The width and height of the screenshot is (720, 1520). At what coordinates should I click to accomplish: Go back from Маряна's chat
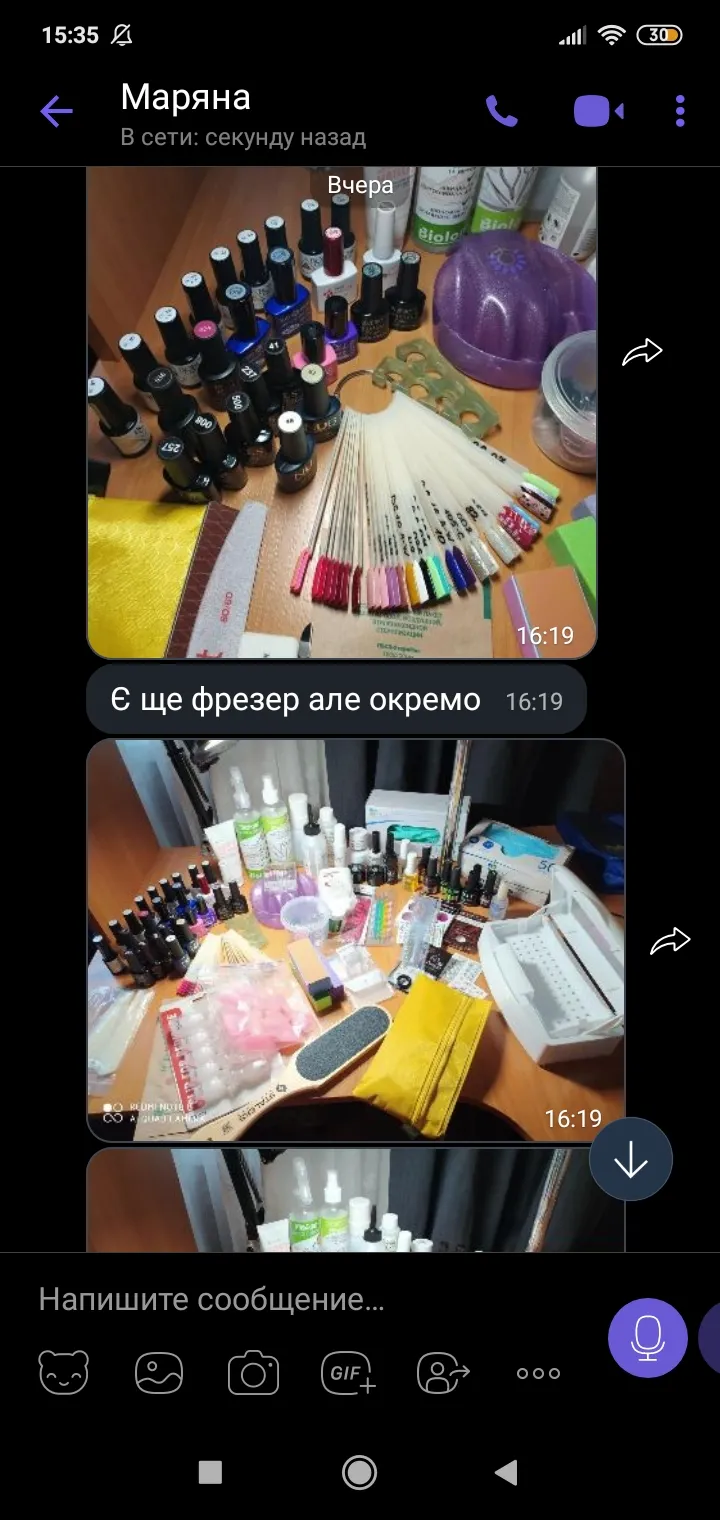coord(56,111)
